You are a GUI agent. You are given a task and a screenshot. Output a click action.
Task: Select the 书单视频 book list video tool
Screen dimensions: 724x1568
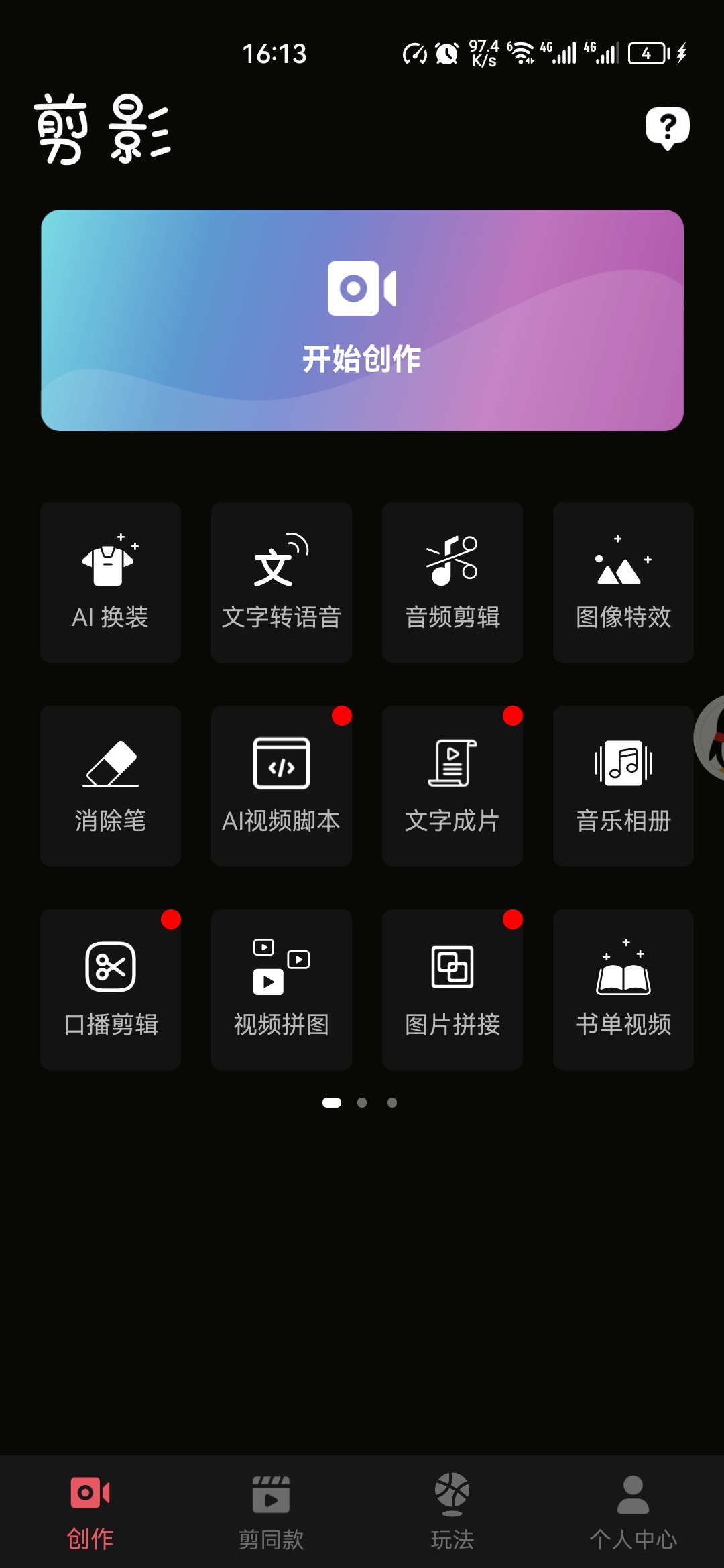(623, 990)
